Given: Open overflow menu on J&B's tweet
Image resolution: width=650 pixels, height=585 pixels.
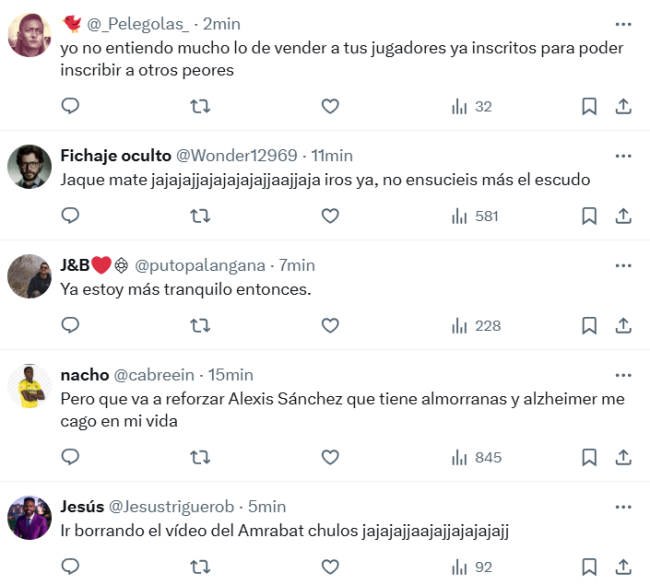Looking at the screenshot, I should coord(623,265).
